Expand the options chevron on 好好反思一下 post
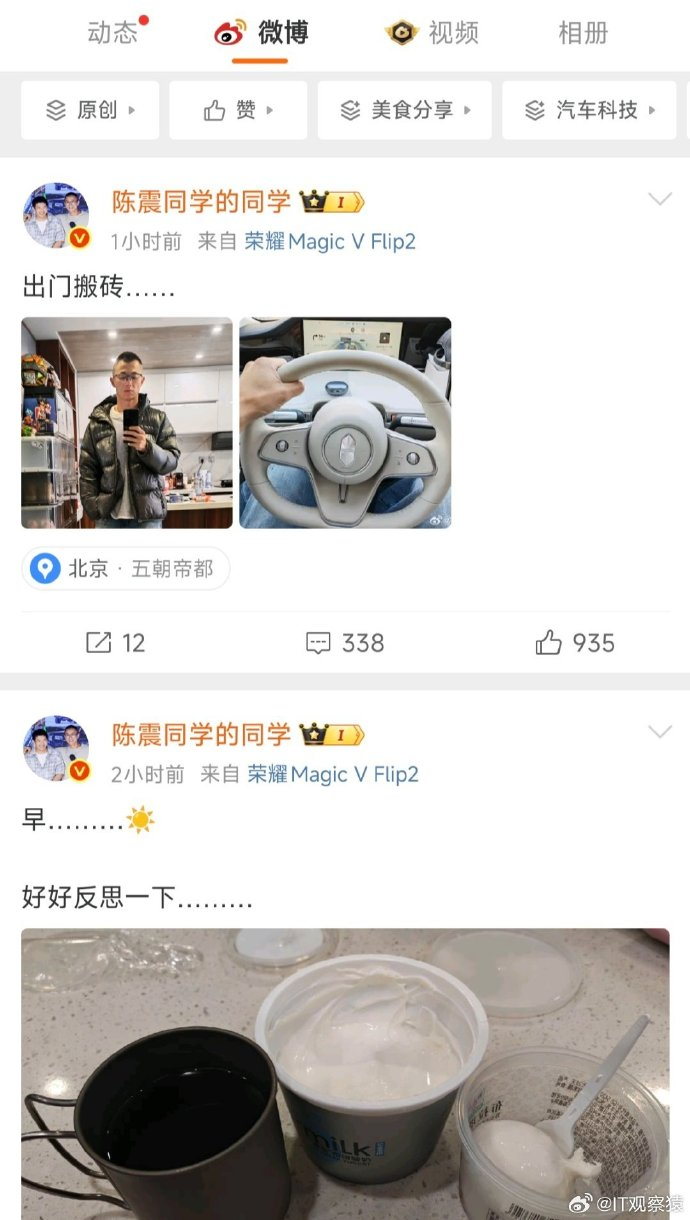Screen dimensions: 690x1220 [660, 732]
